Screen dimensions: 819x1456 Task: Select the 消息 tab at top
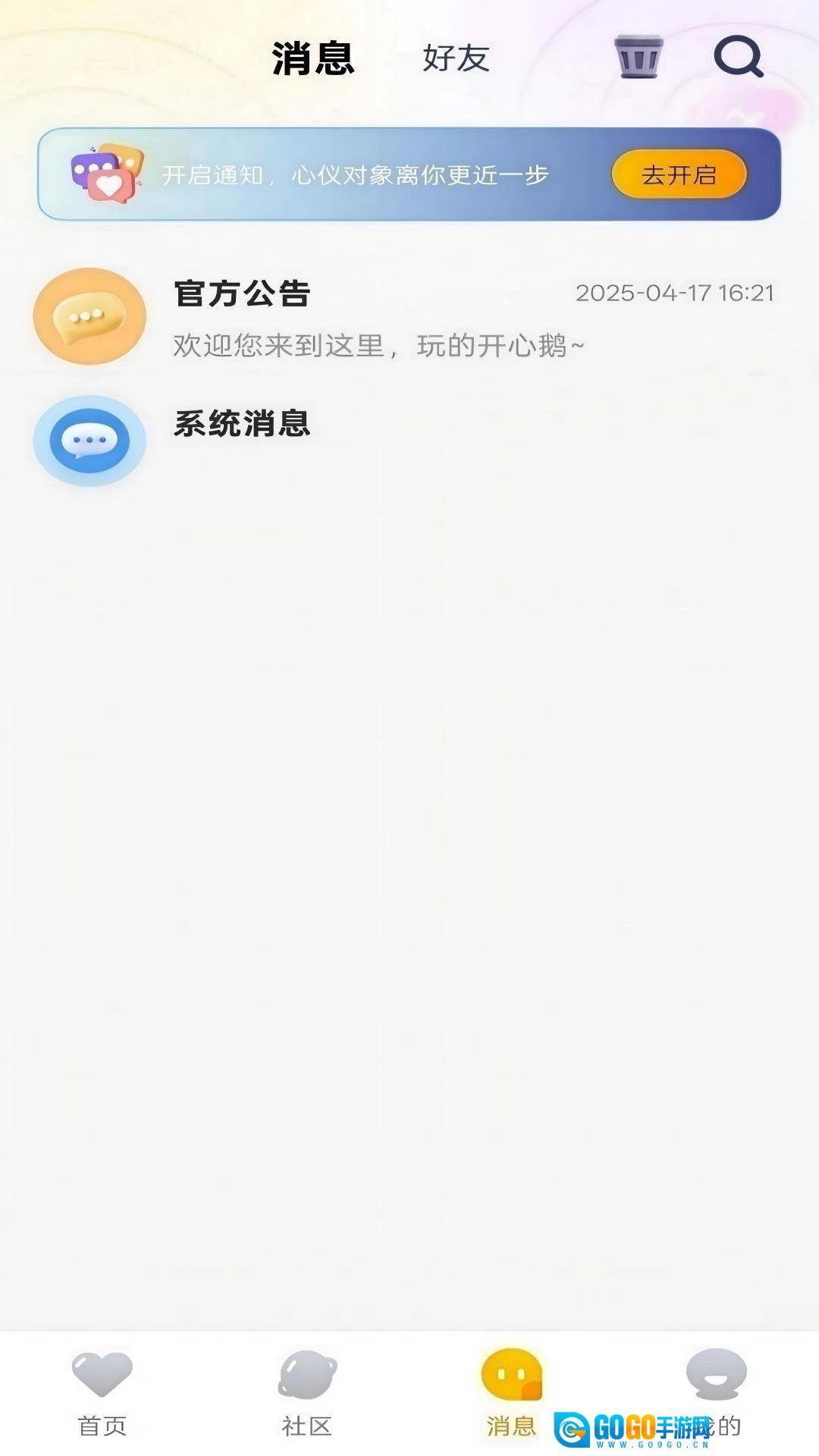[x=313, y=58]
